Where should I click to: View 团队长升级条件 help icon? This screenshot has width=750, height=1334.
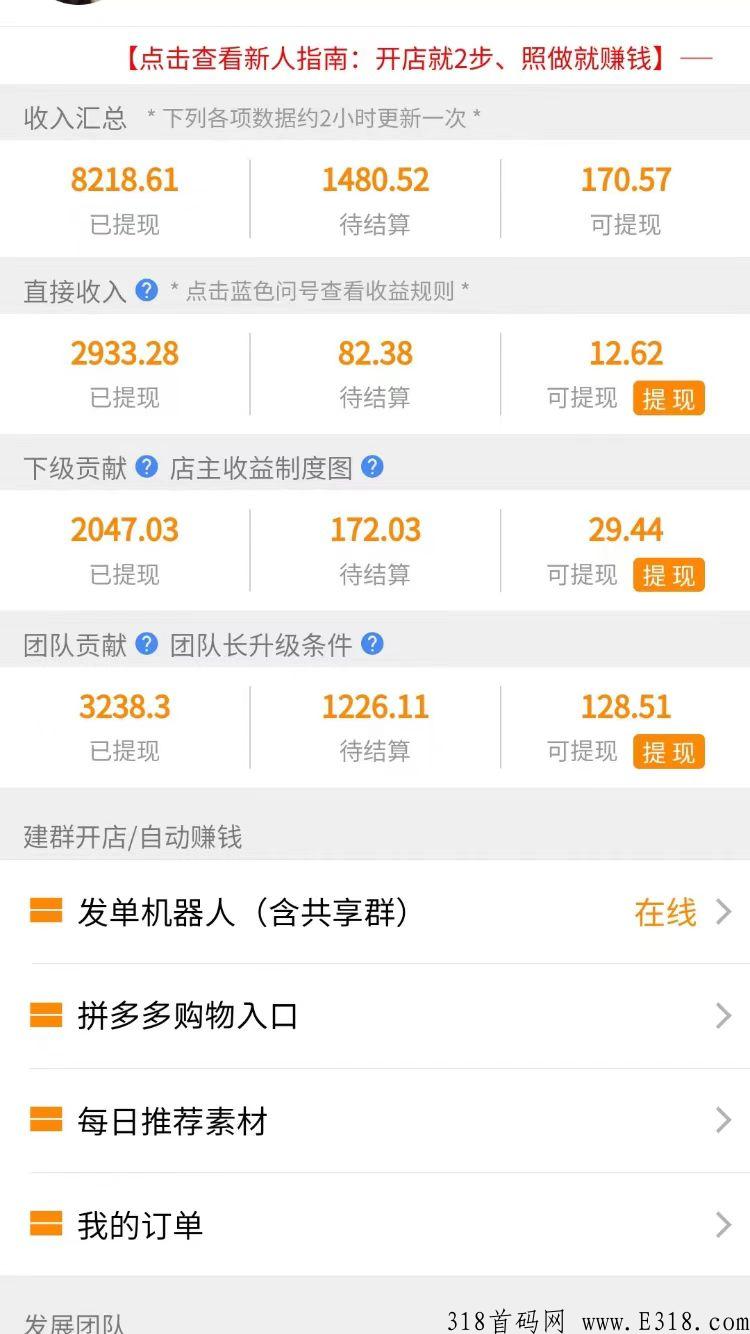(x=372, y=643)
